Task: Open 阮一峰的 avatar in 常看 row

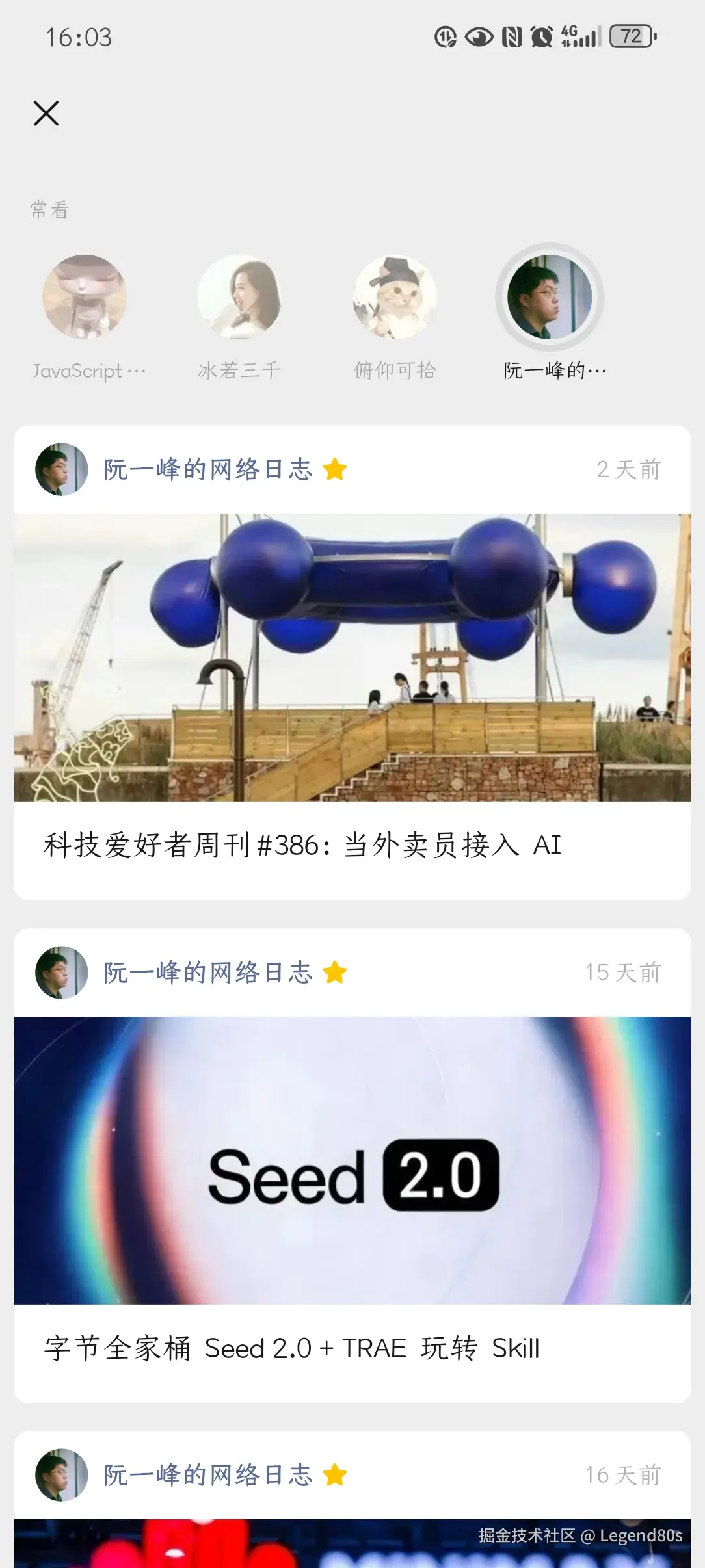Action: 548,298
